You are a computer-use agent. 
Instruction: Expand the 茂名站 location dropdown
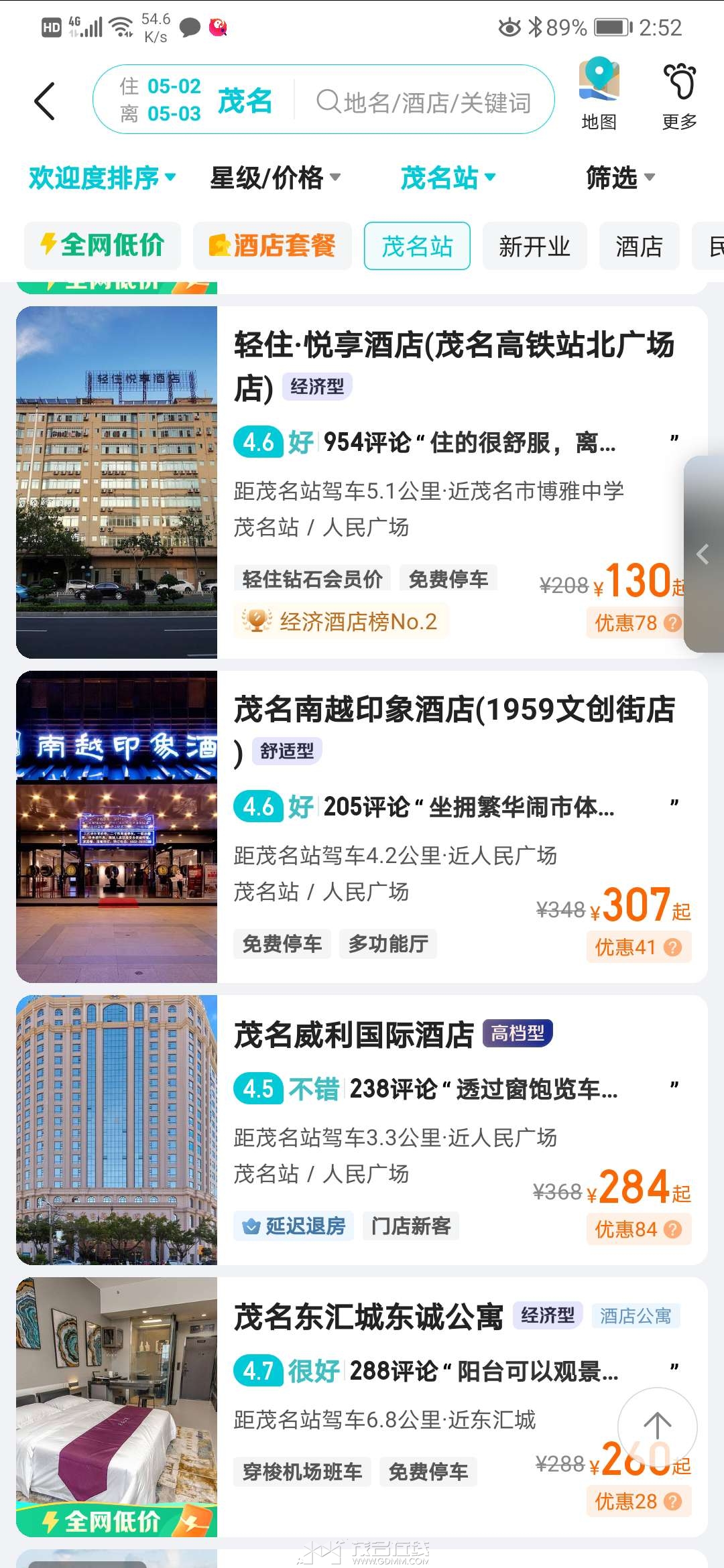447,178
